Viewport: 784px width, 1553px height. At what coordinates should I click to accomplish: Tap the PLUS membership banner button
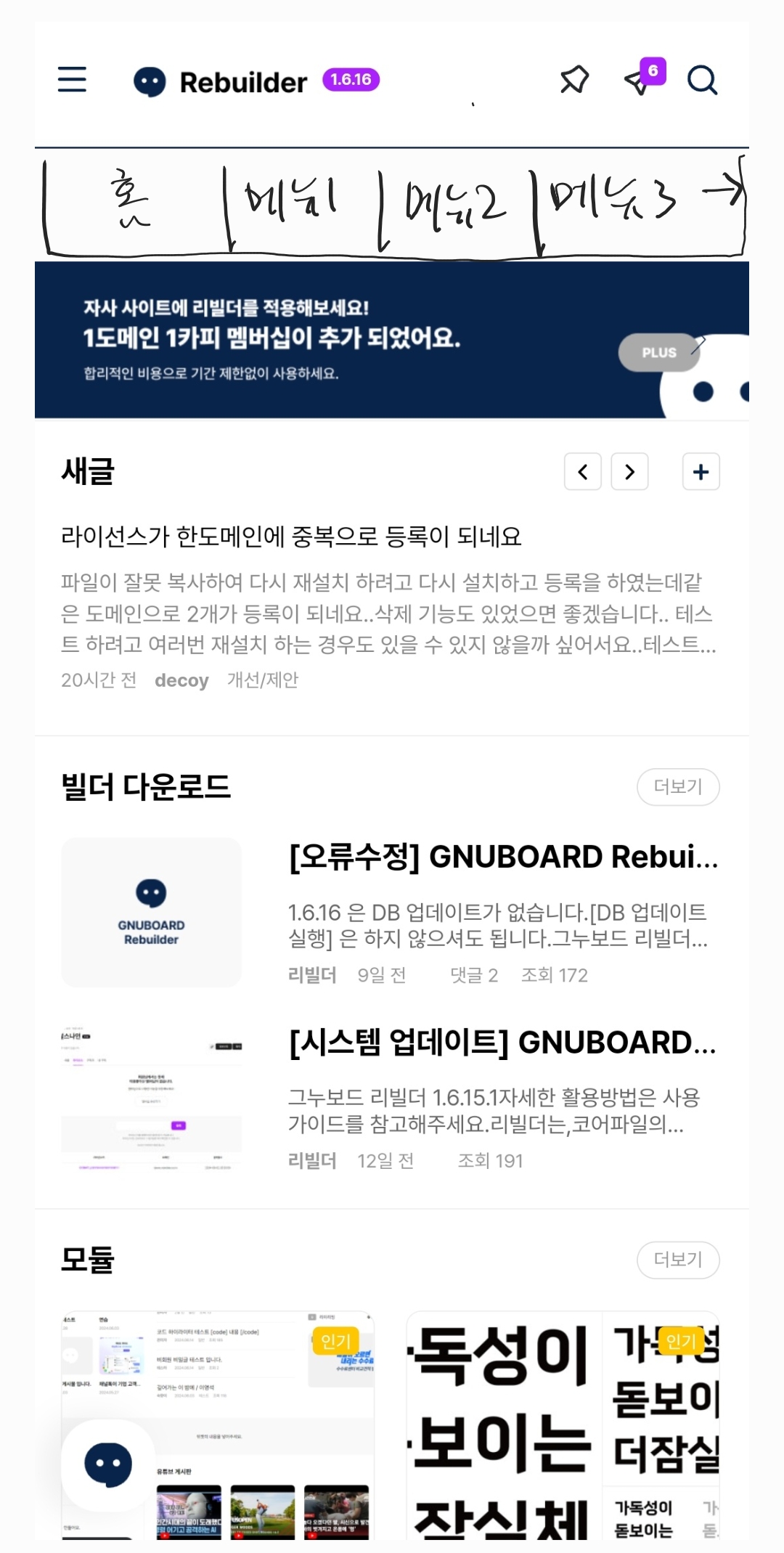pos(659,353)
